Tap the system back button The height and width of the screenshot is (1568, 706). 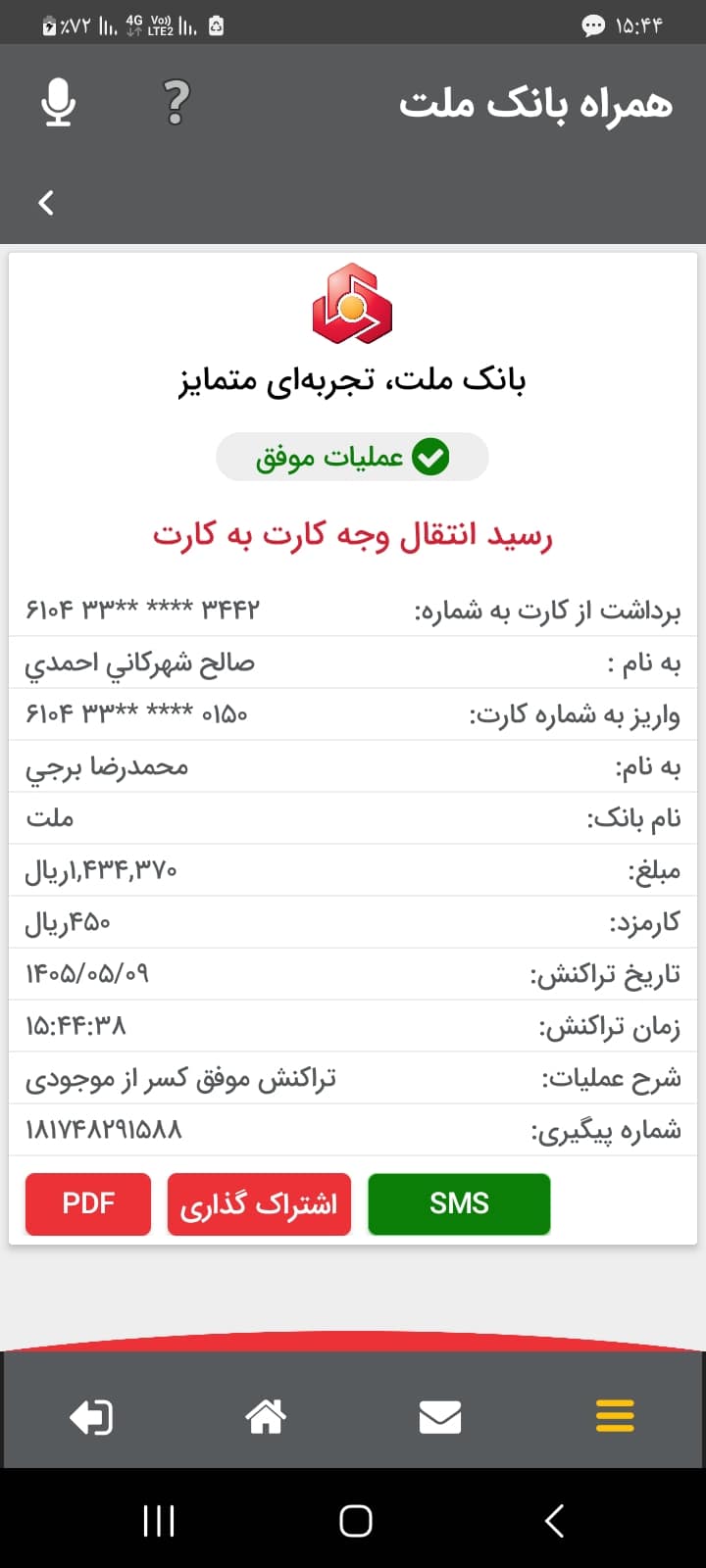pyautogui.click(x=554, y=1521)
